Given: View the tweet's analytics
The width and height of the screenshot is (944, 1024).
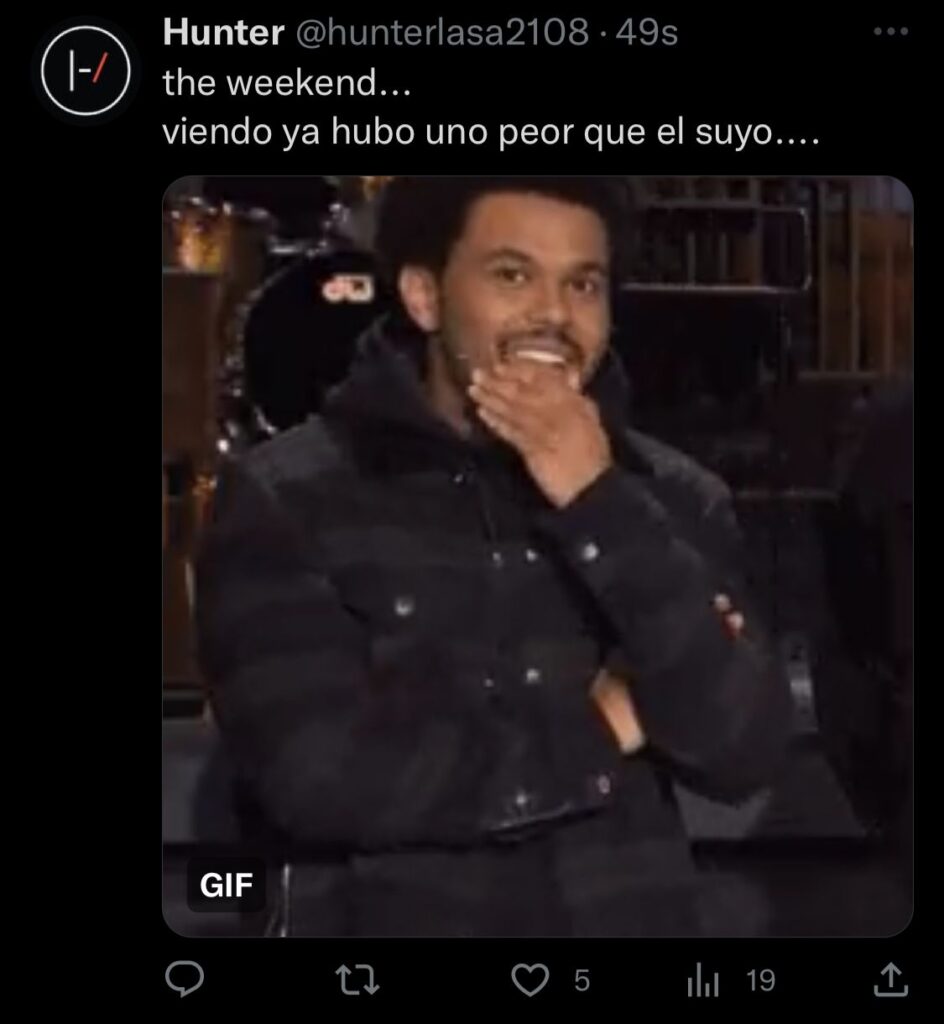Looking at the screenshot, I should [x=703, y=981].
